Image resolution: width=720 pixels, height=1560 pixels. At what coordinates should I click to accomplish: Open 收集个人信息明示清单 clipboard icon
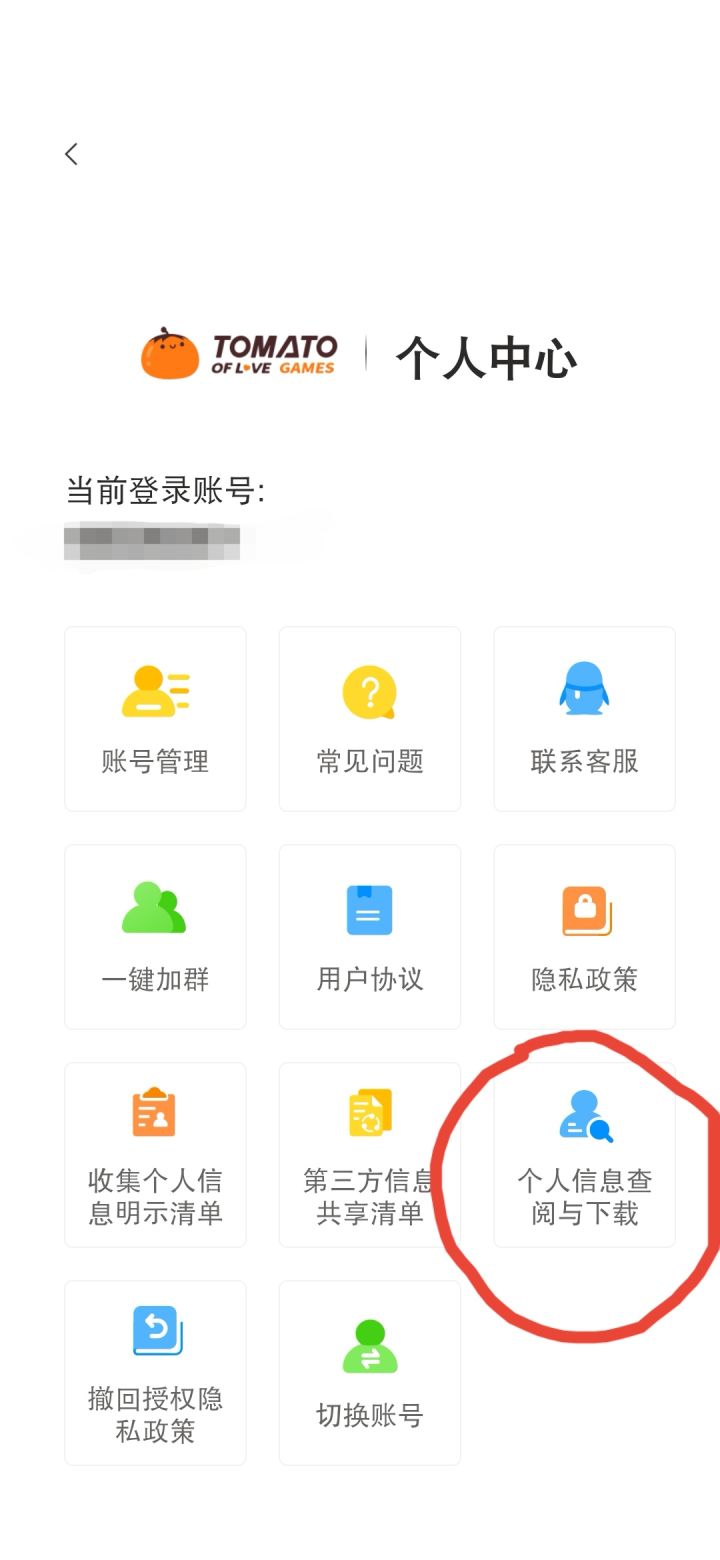tap(155, 1110)
